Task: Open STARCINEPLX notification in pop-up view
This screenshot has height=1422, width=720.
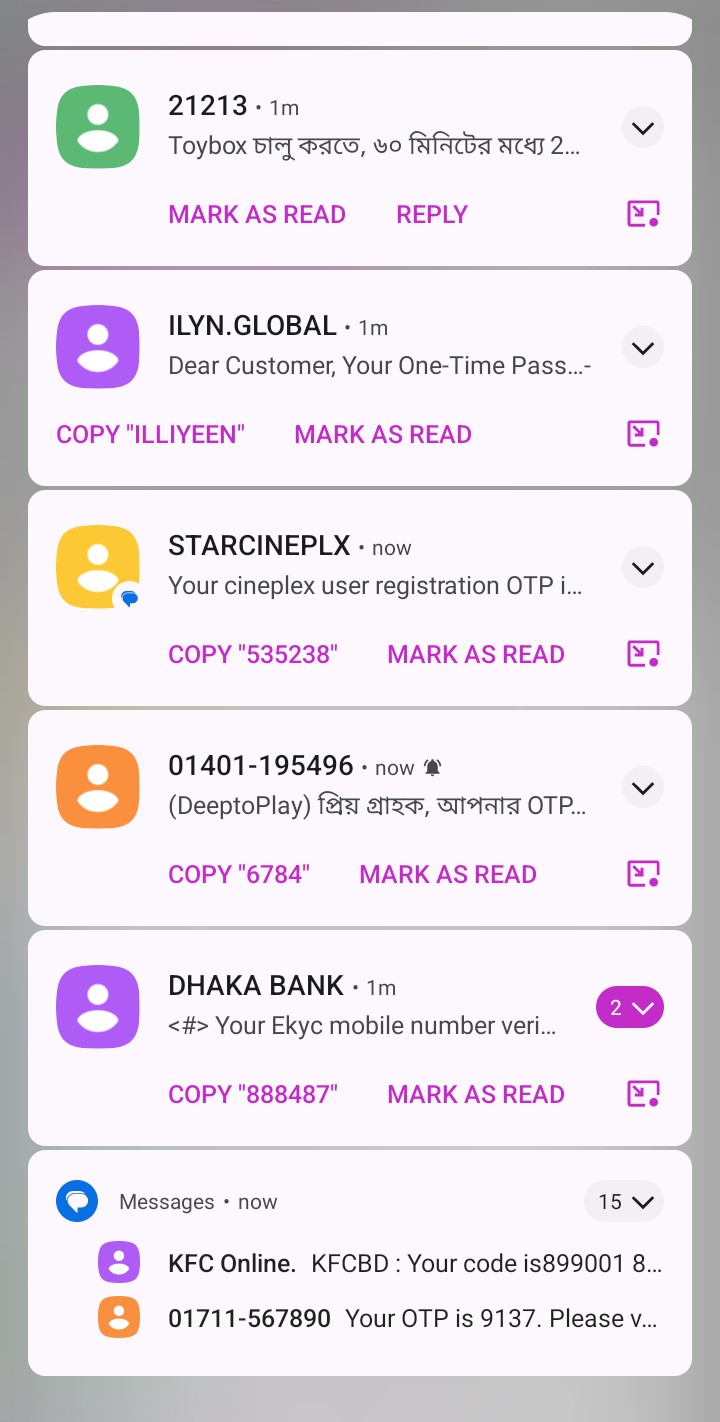Action: point(643,654)
